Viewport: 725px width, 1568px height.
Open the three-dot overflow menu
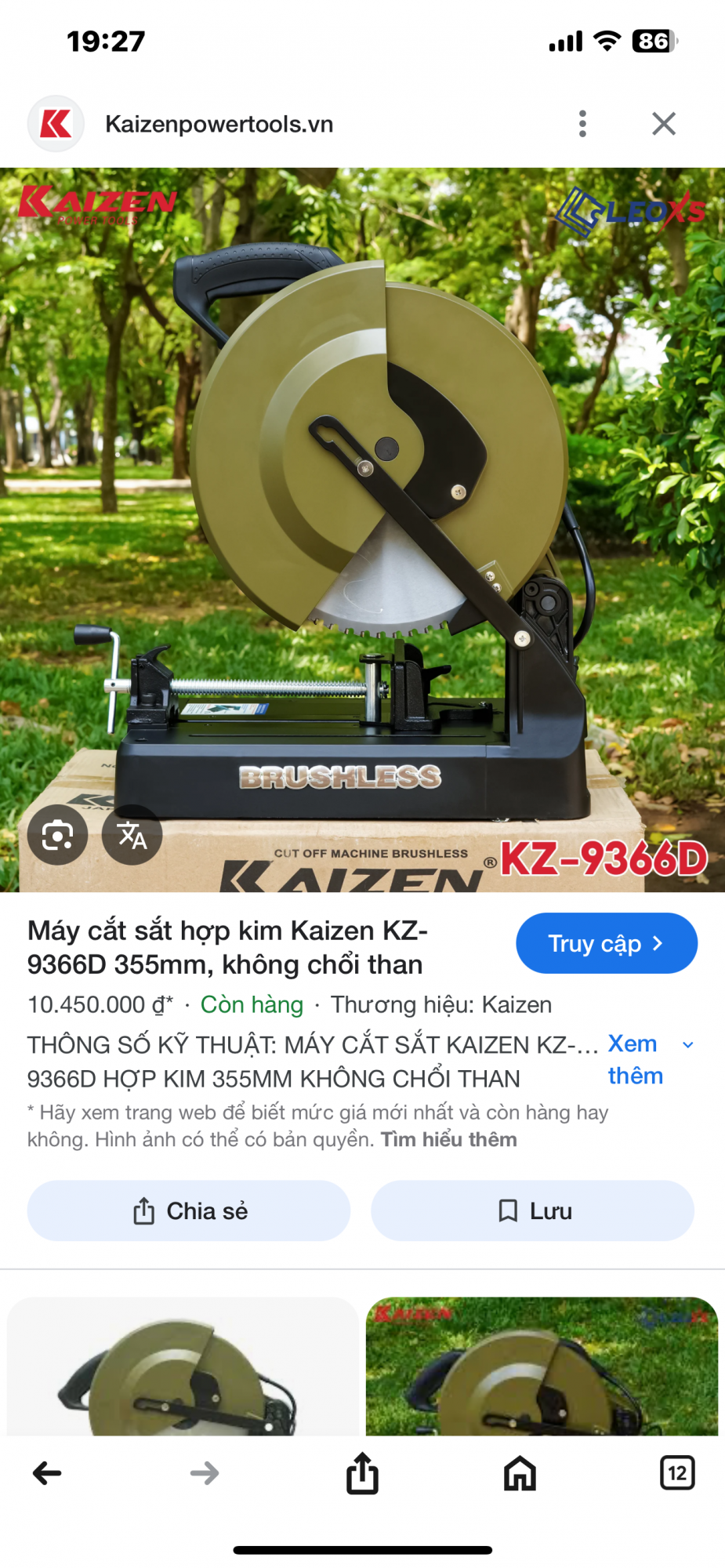tap(582, 124)
